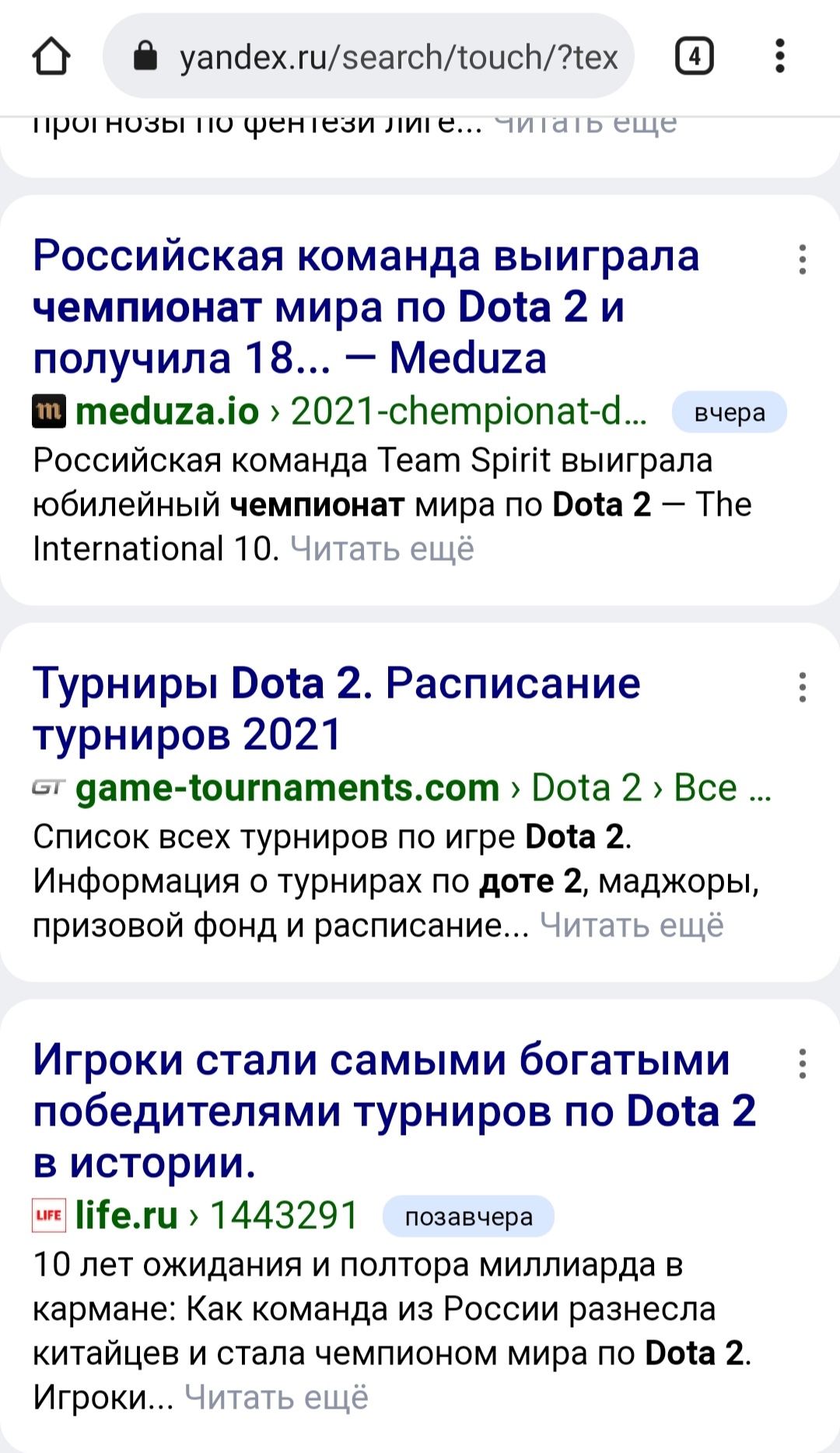
Task: Visit the game-tournaments.com site link
Action: point(287,788)
